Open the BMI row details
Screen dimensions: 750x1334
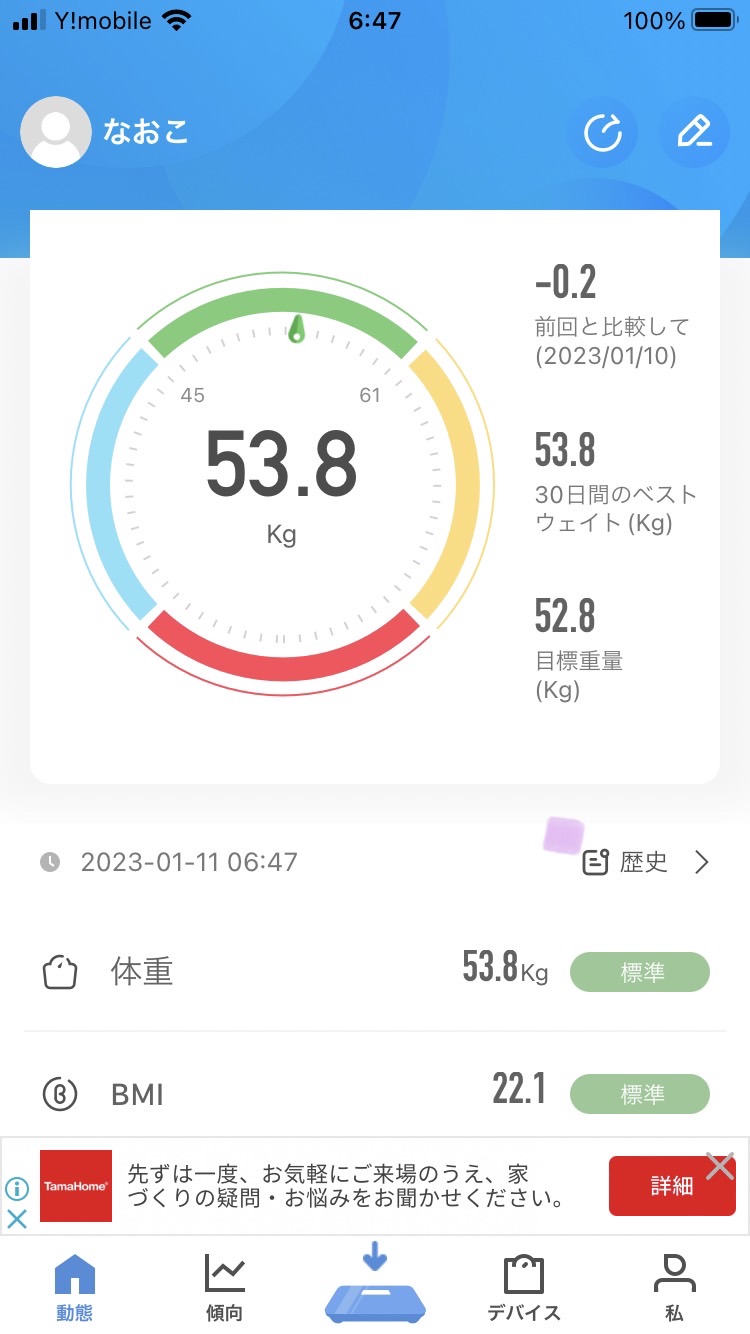pyautogui.click(x=375, y=1092)
